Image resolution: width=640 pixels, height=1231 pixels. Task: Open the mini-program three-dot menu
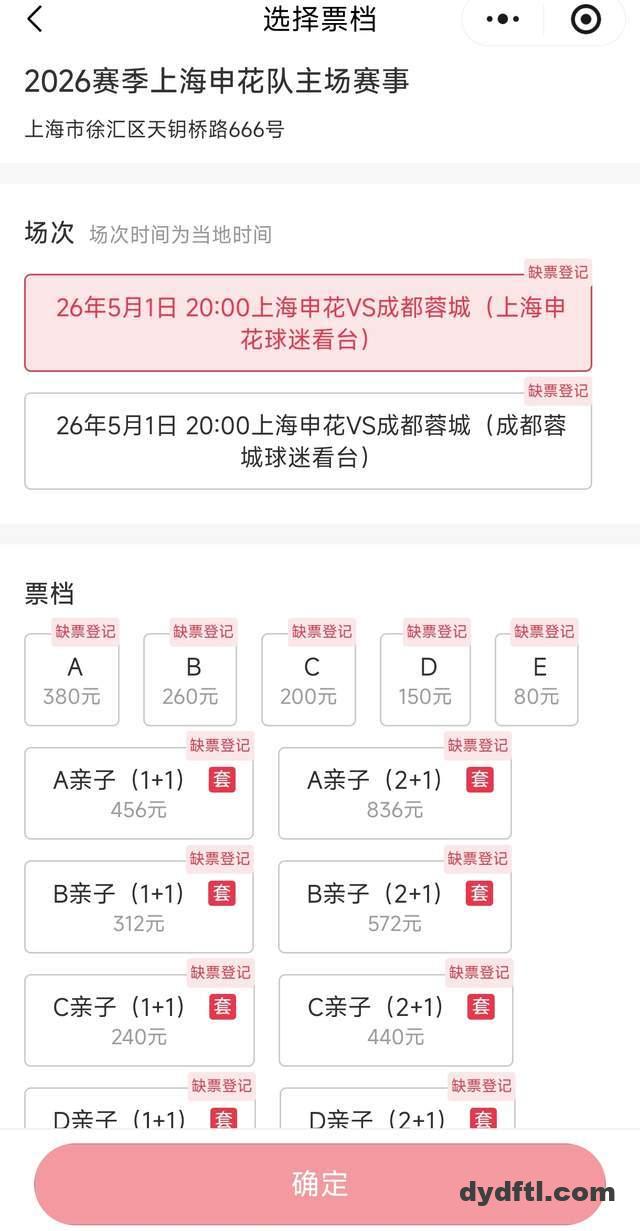[502, 19]
